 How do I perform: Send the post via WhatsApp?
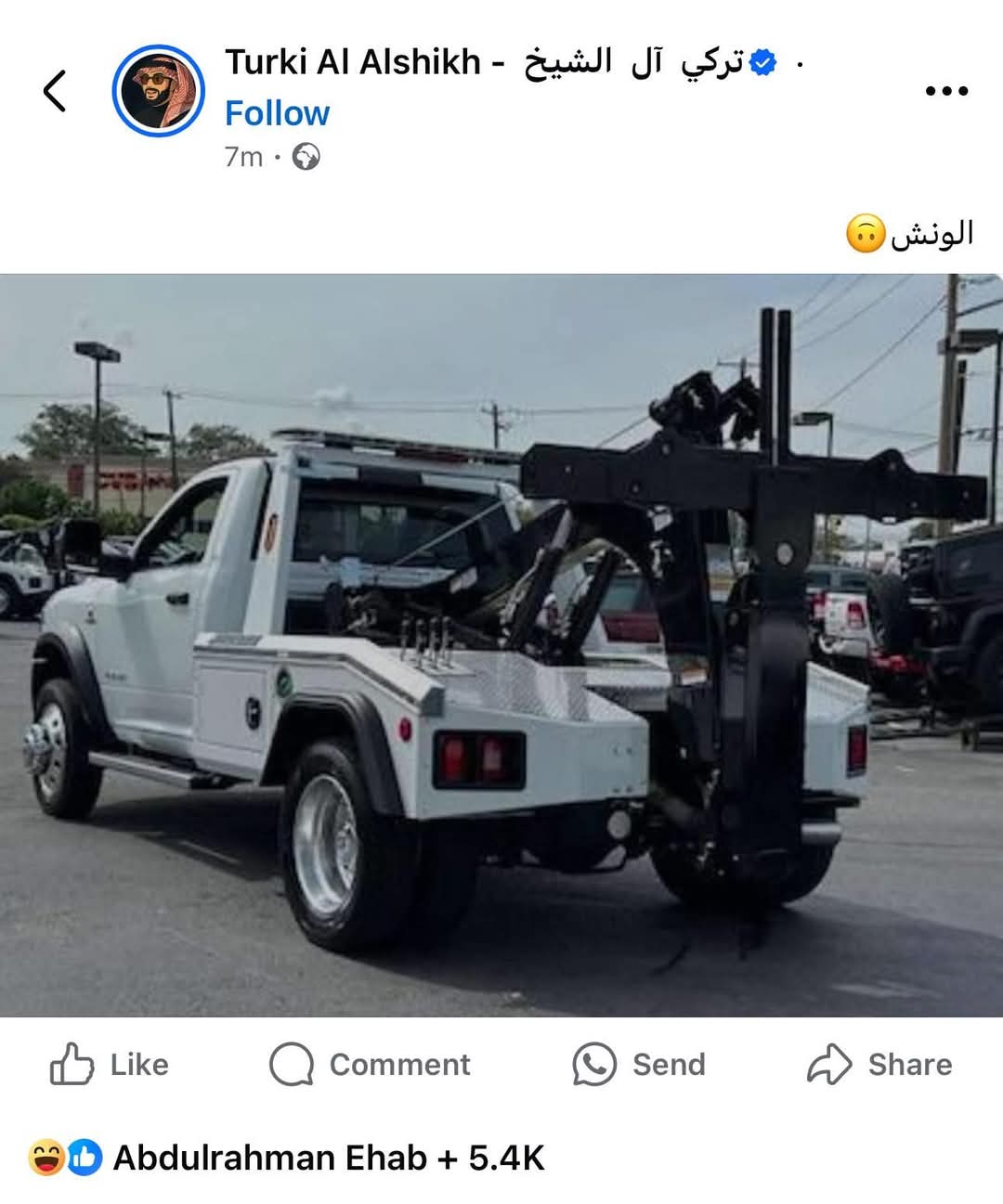pos(639,1064)
